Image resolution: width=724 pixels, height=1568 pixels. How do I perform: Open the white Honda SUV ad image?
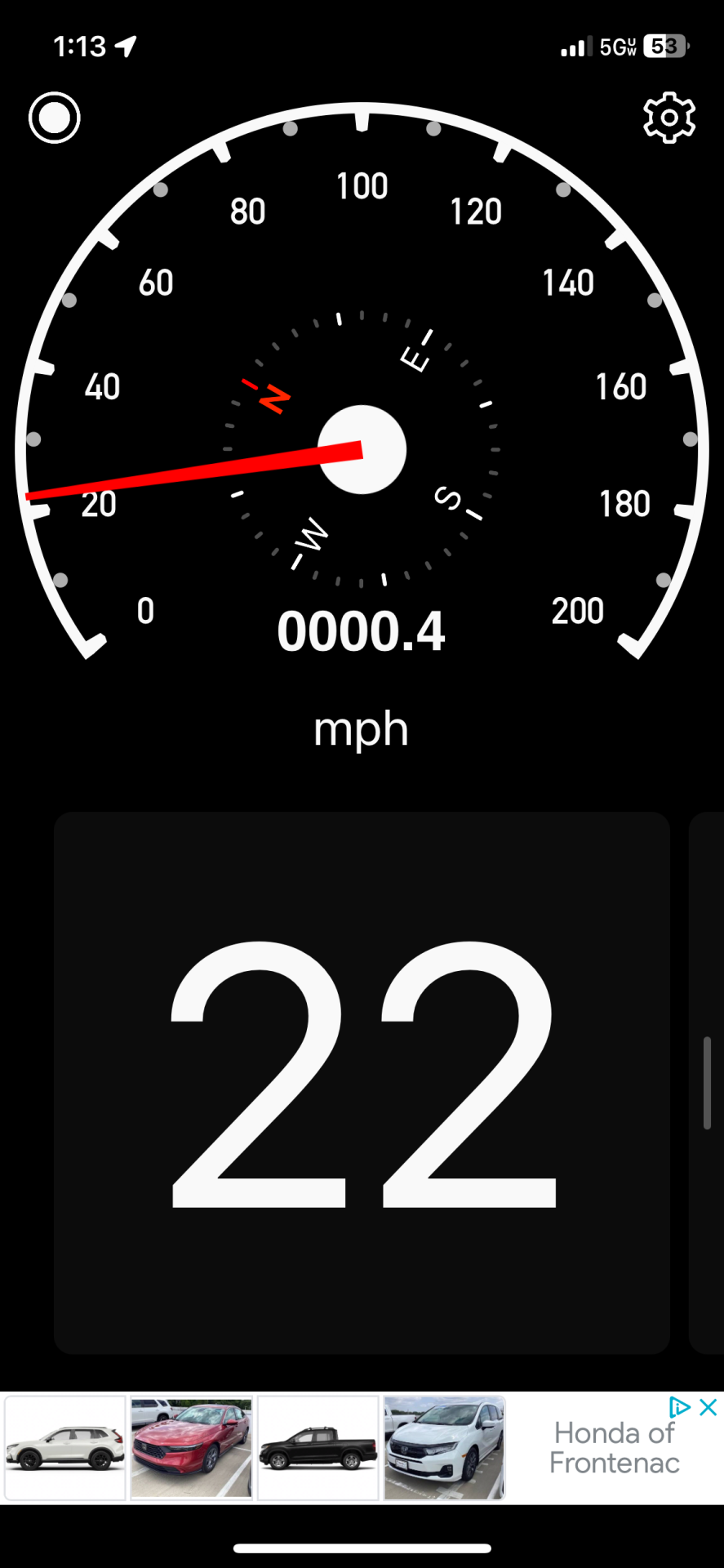[65, 1448]
